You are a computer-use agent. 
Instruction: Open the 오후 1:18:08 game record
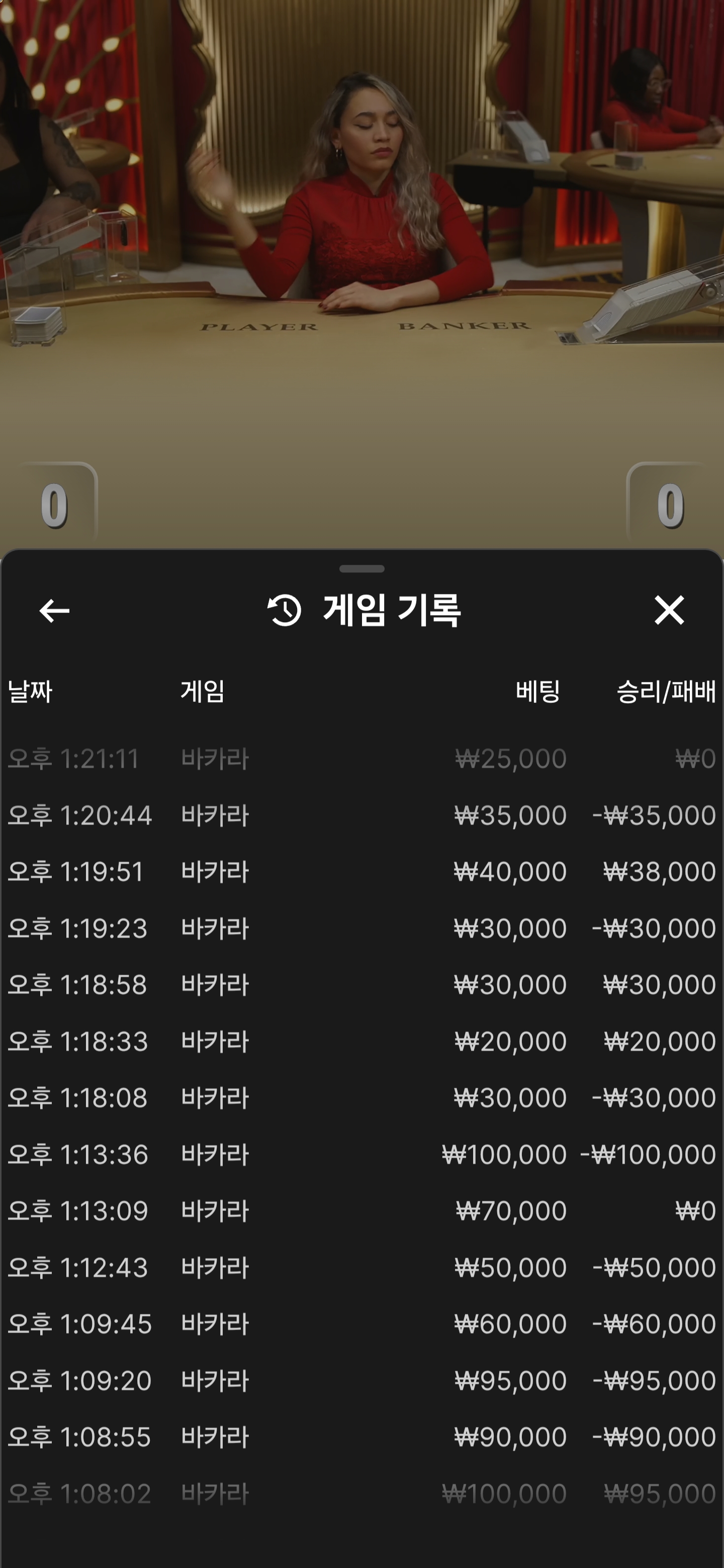click(x=361, y=1098)
